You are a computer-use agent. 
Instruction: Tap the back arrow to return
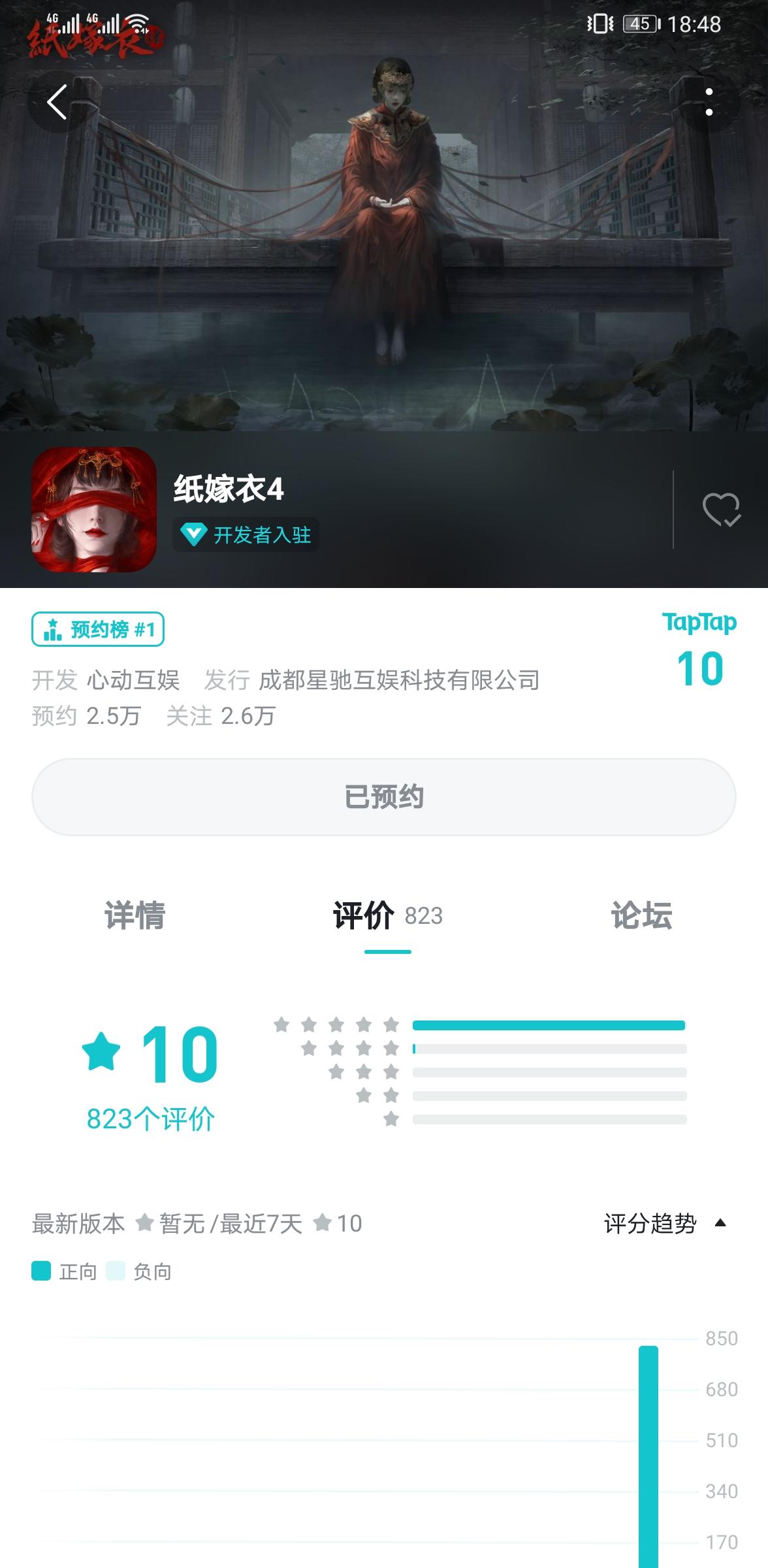(57, 101)
